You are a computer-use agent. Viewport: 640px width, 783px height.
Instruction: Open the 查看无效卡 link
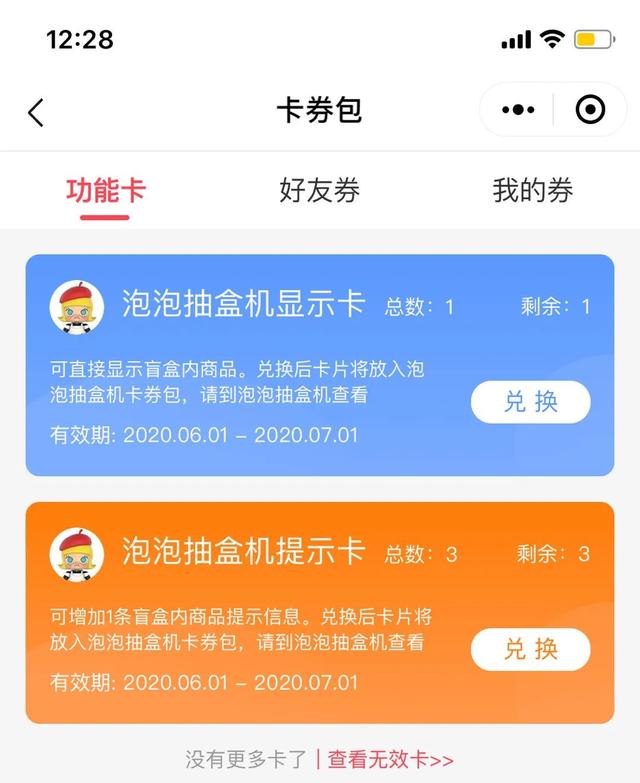[390, 760]
